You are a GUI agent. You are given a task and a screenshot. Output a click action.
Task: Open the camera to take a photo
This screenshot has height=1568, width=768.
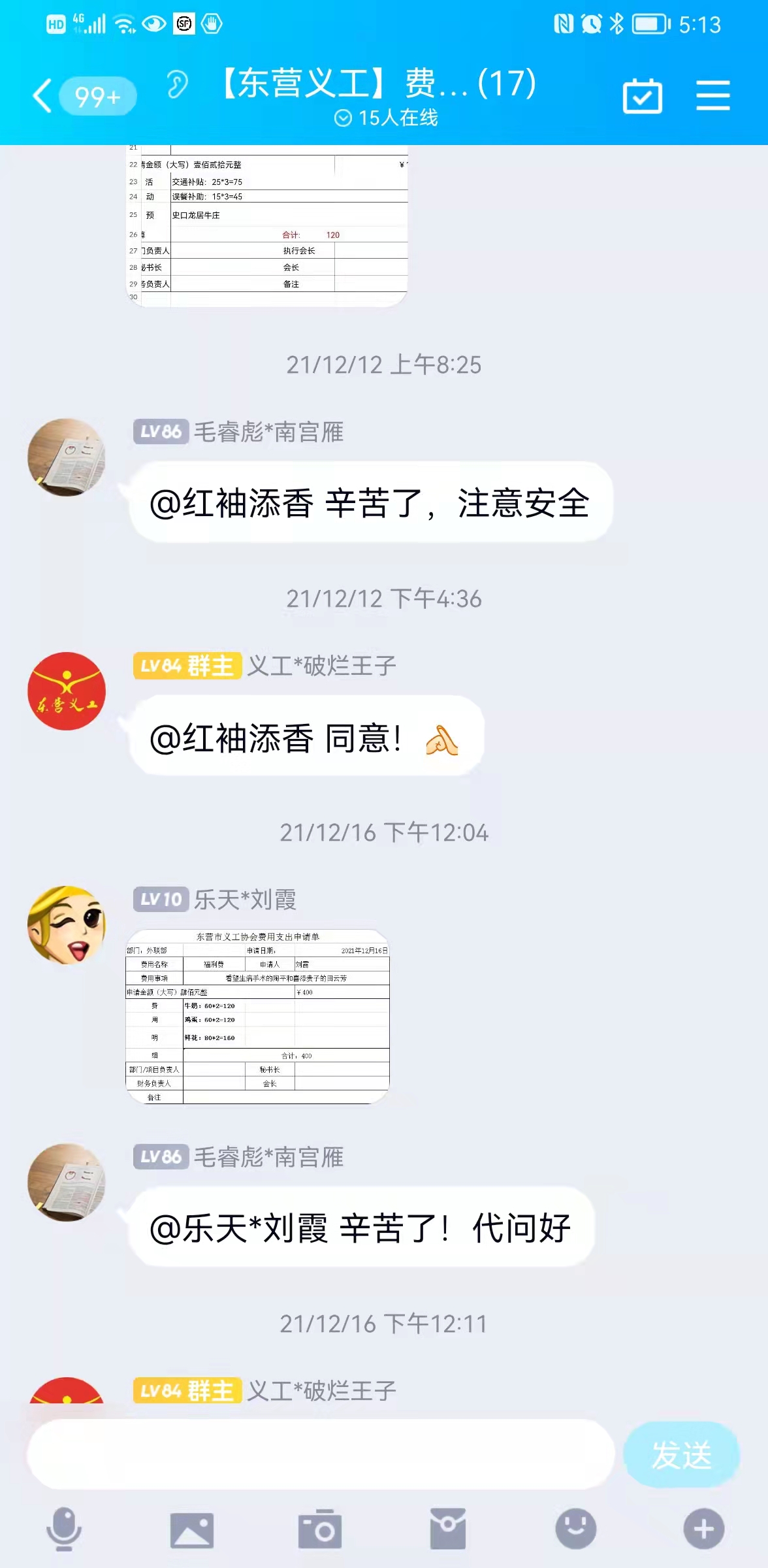320,1529
